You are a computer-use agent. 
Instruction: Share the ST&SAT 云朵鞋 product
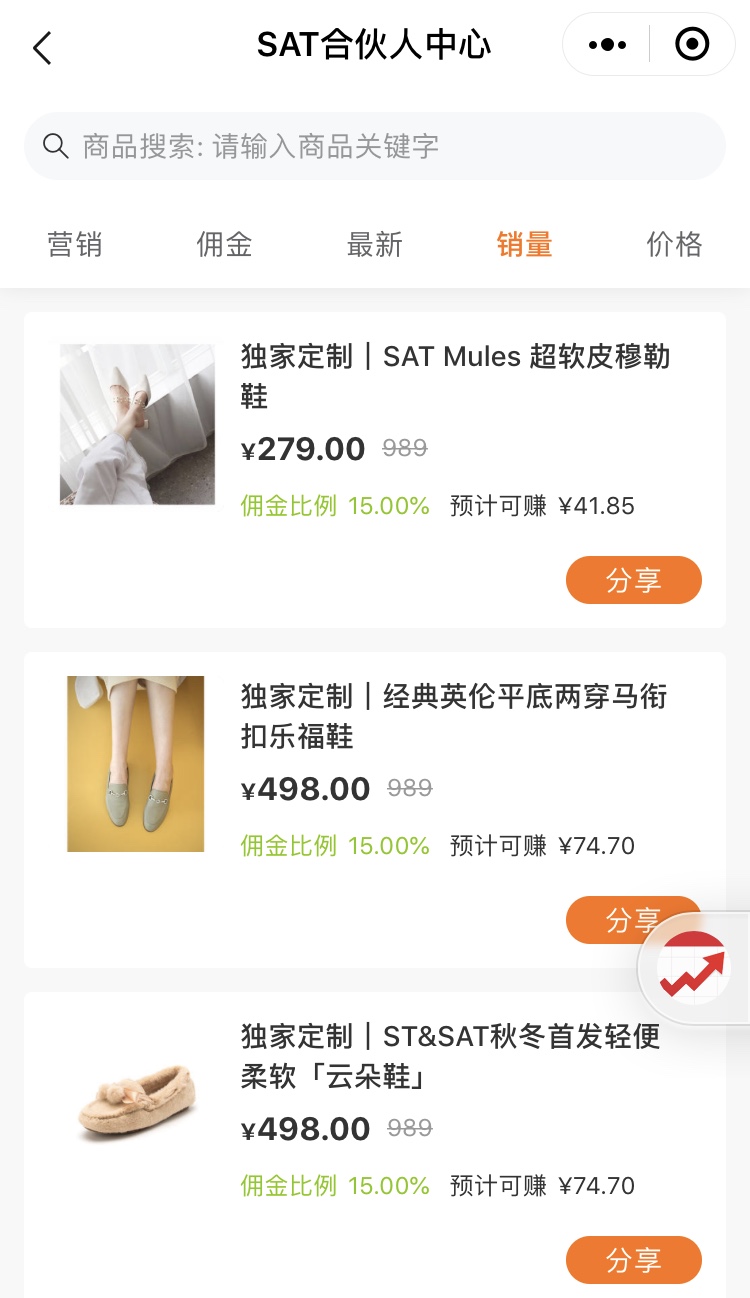(x=633, y=1260)
